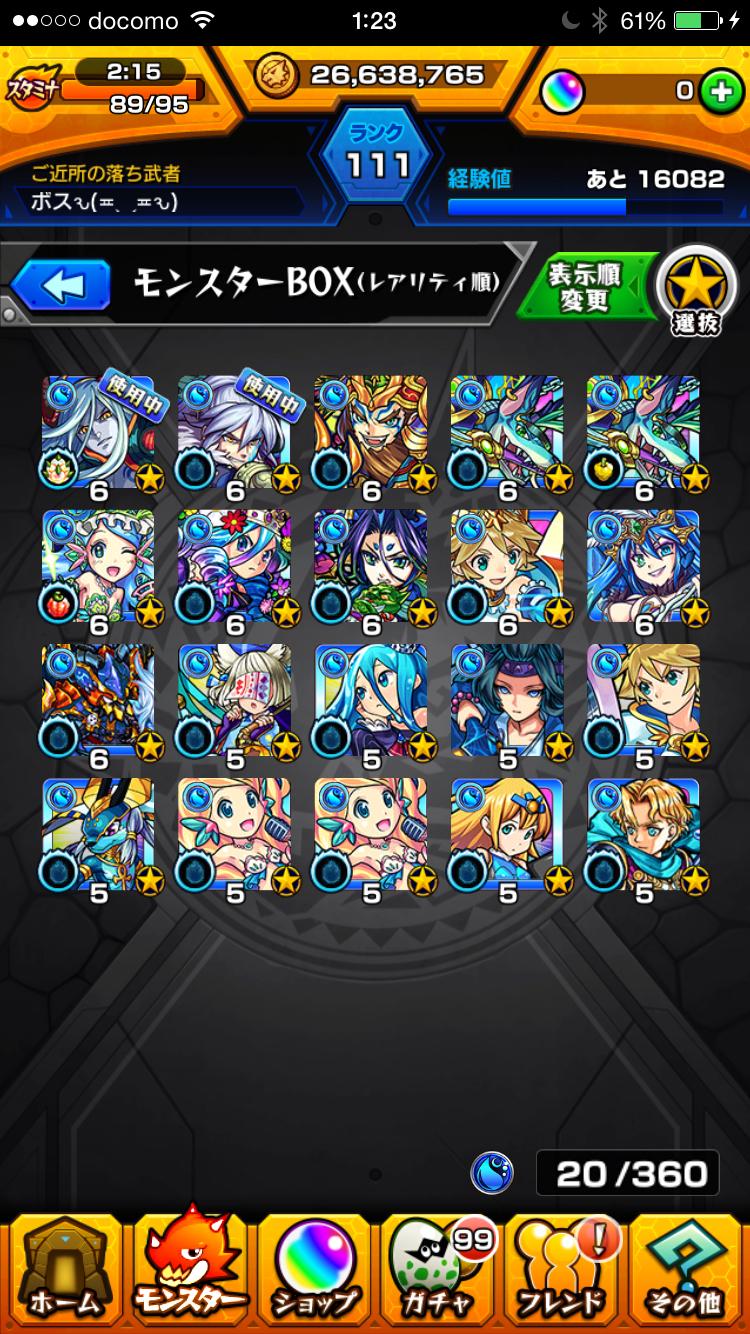Screen dimensions: 750x1334
Task: Select the purple-haired monster holding a green fan
Action: click(370, 567)
